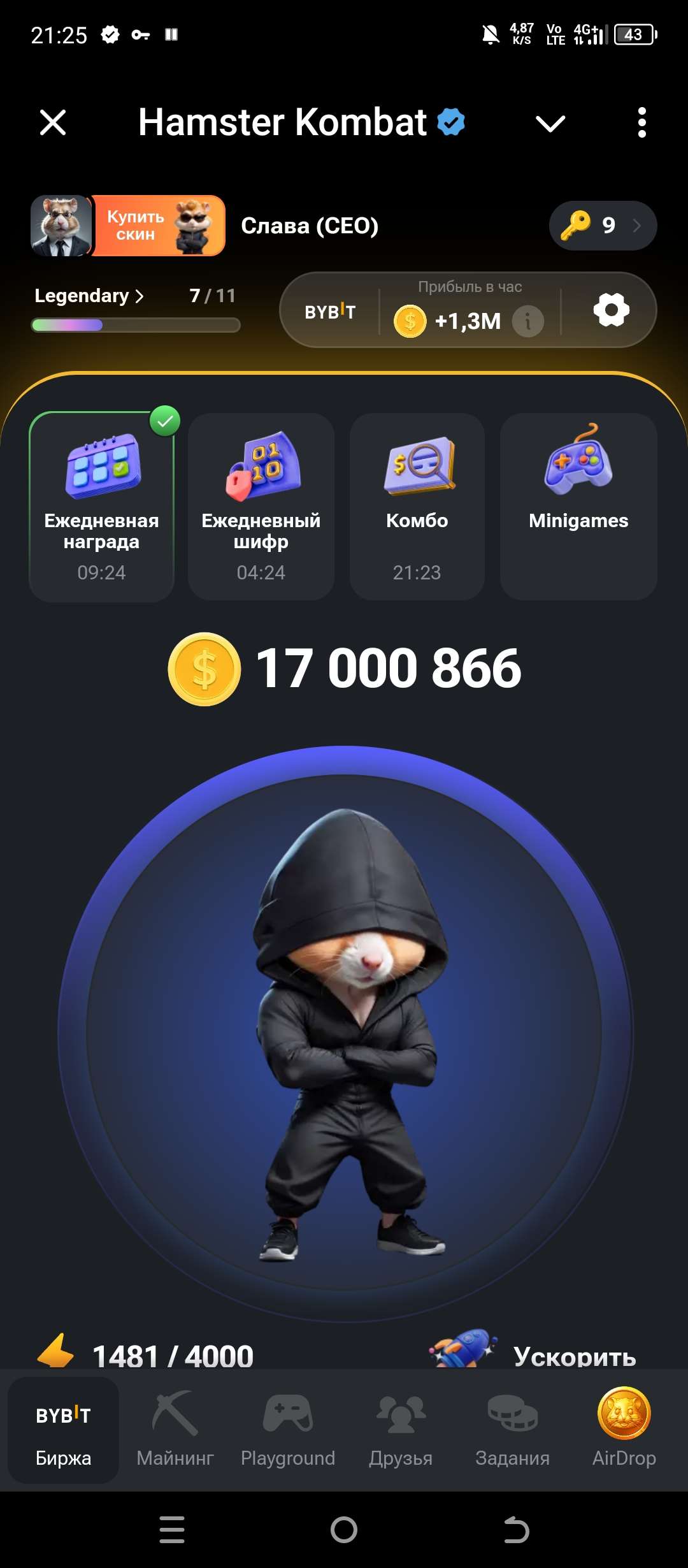Image resolution: width=688 pixels, height=1568 pixels.
Task: Open the Ежедневный шифр puzzle card
Action: point(261,504)
